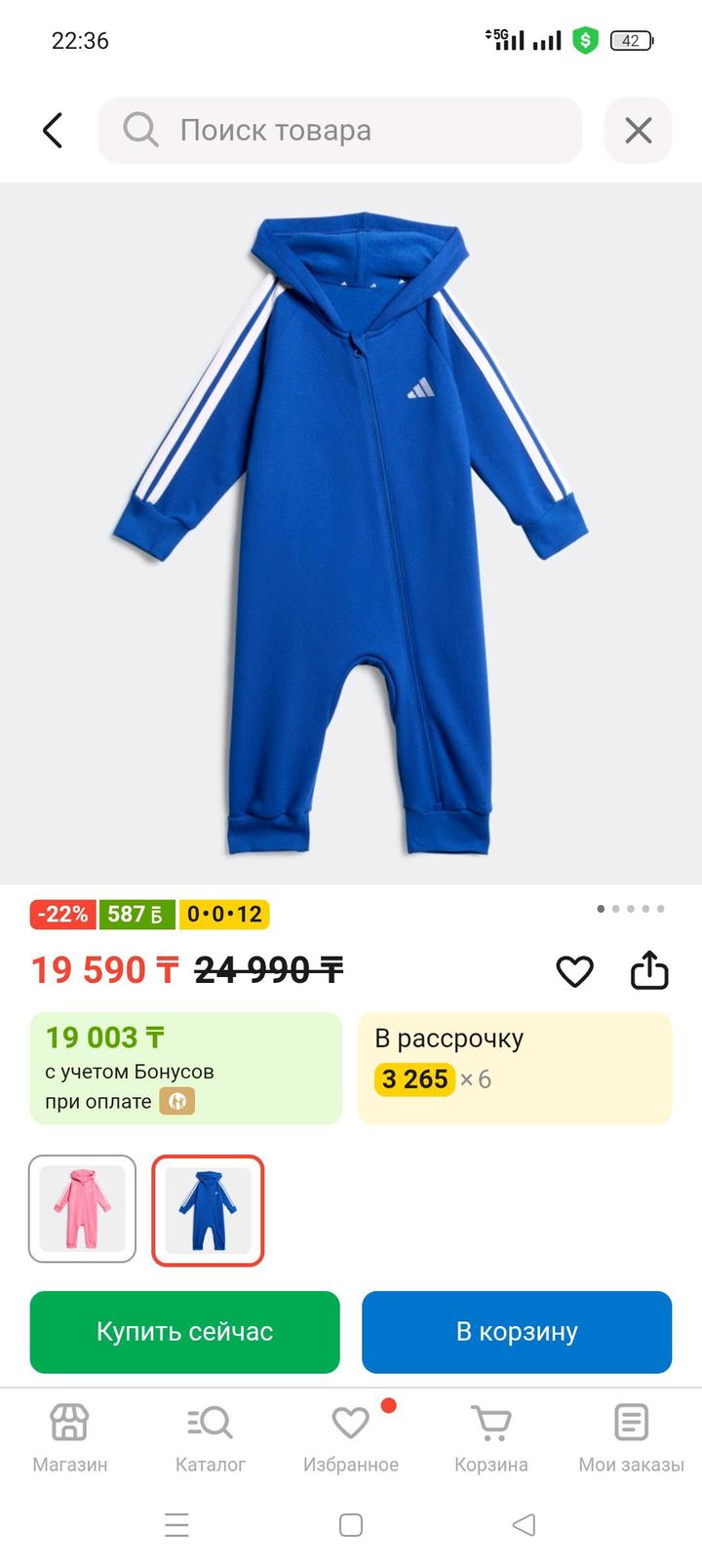Add to cart with В корзину
702x1568 pixels.
(517, 1332)
